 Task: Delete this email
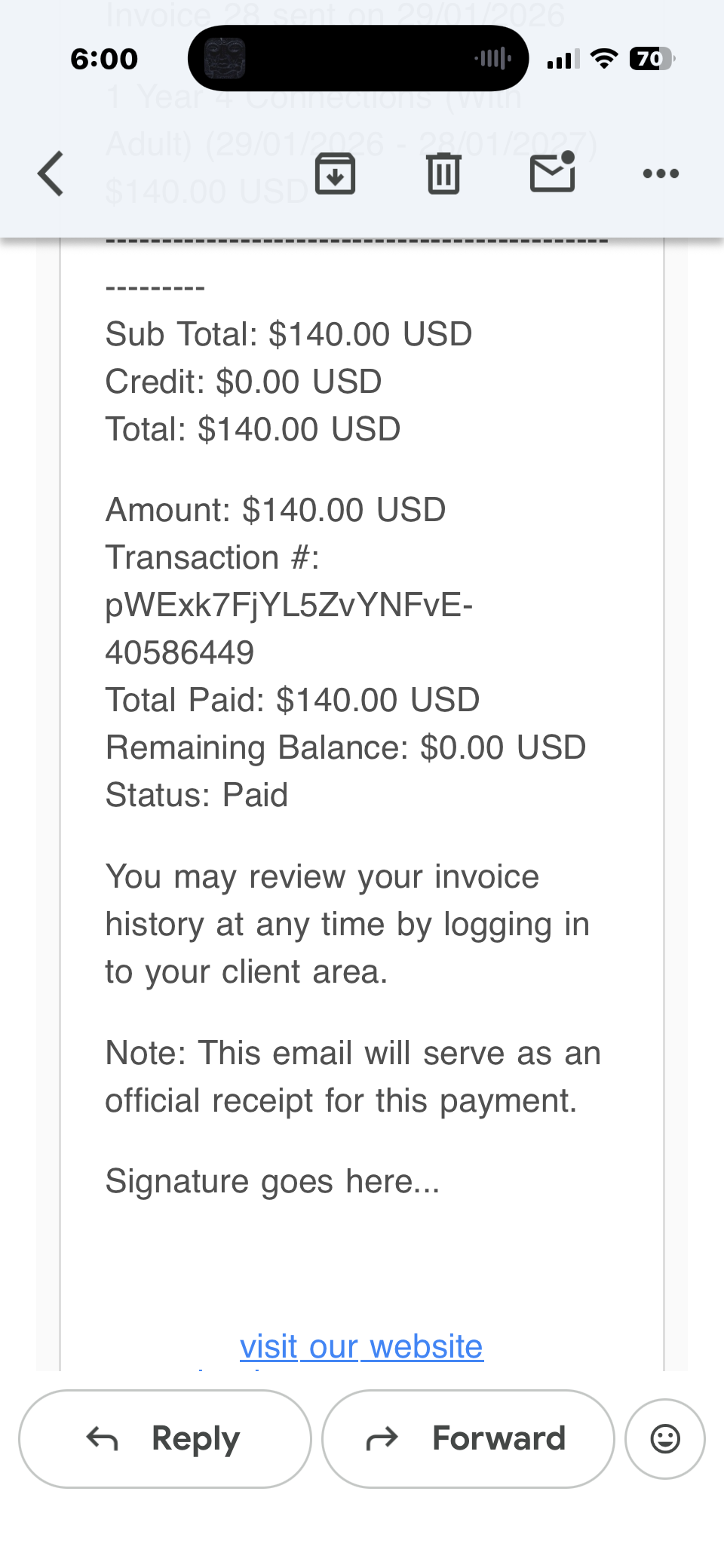click(443, 173)
